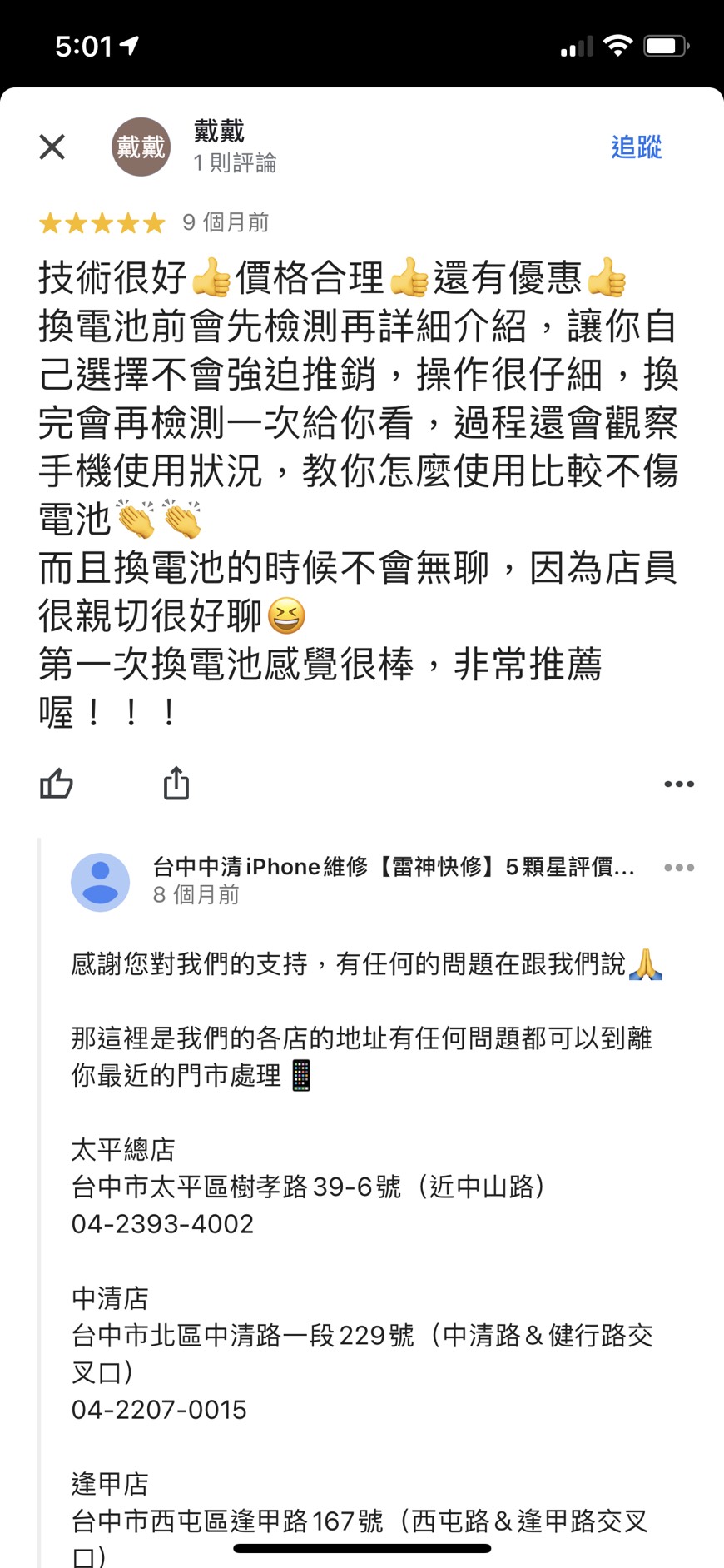Close the review detail view

52,147
